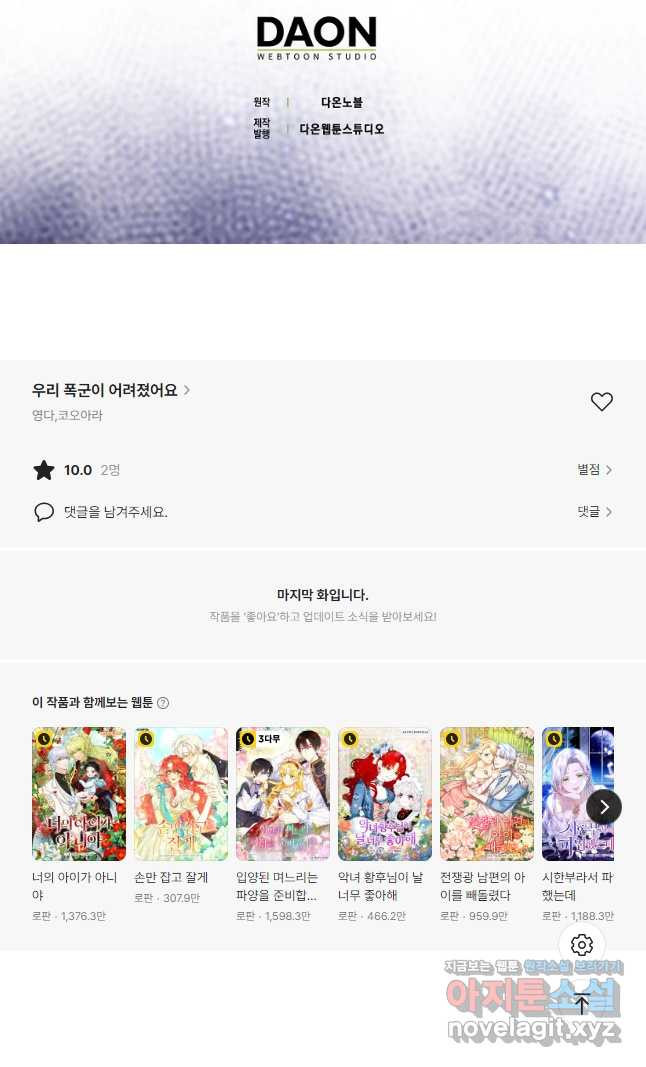Show next recommended webtoons with the arrow button
Image resolution: width=646 pixels, height=1067 pixels.
click(x=604, y=806)
